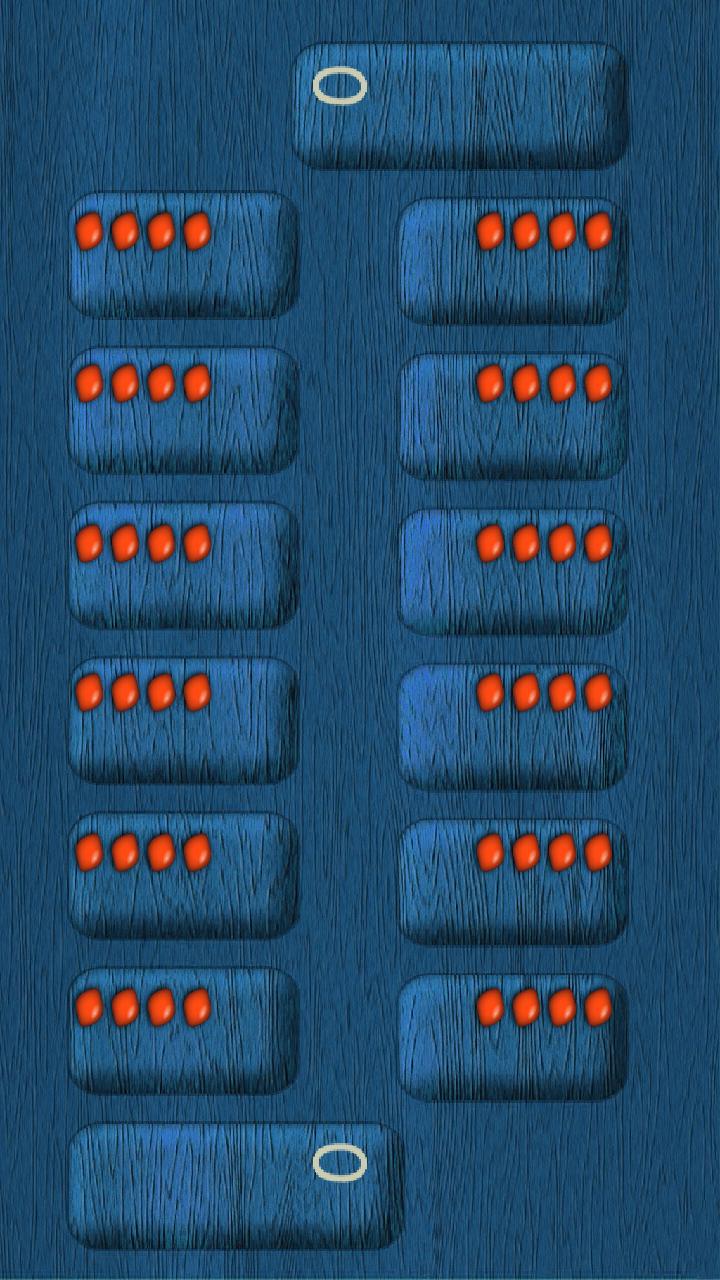This screenshot has width=720, height=1280.
Task: Tap the fifth pit from top, left column
Action: pyautogui.click(x=183, y=876)
